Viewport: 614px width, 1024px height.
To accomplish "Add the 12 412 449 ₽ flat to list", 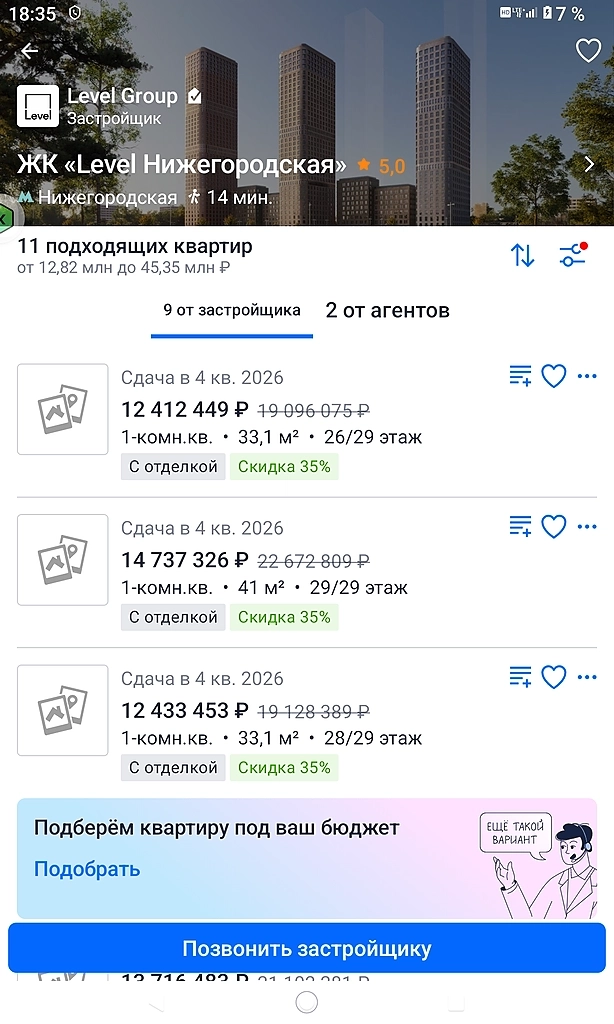I will tap(520, 376).
